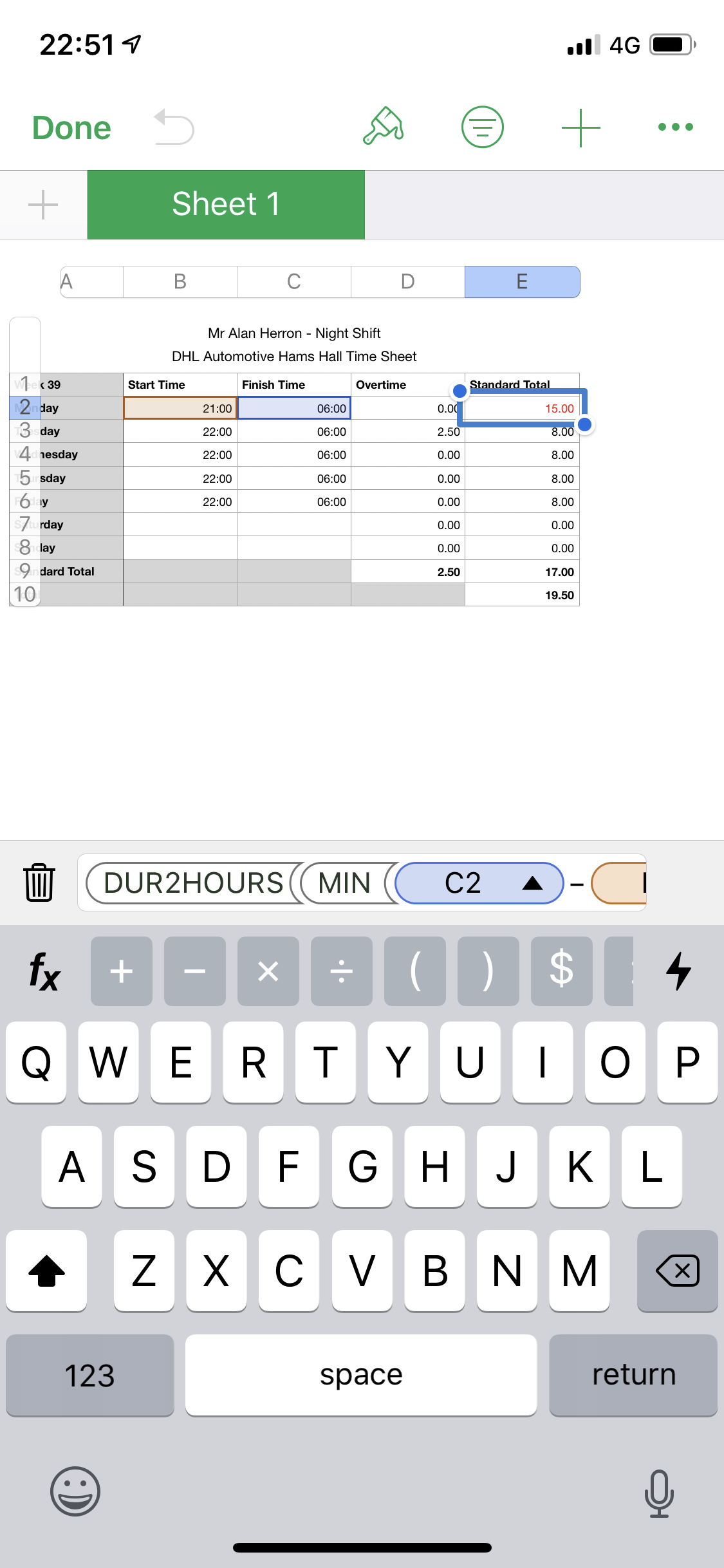Select column D header
724x1568 pixels.
[407, 281]
